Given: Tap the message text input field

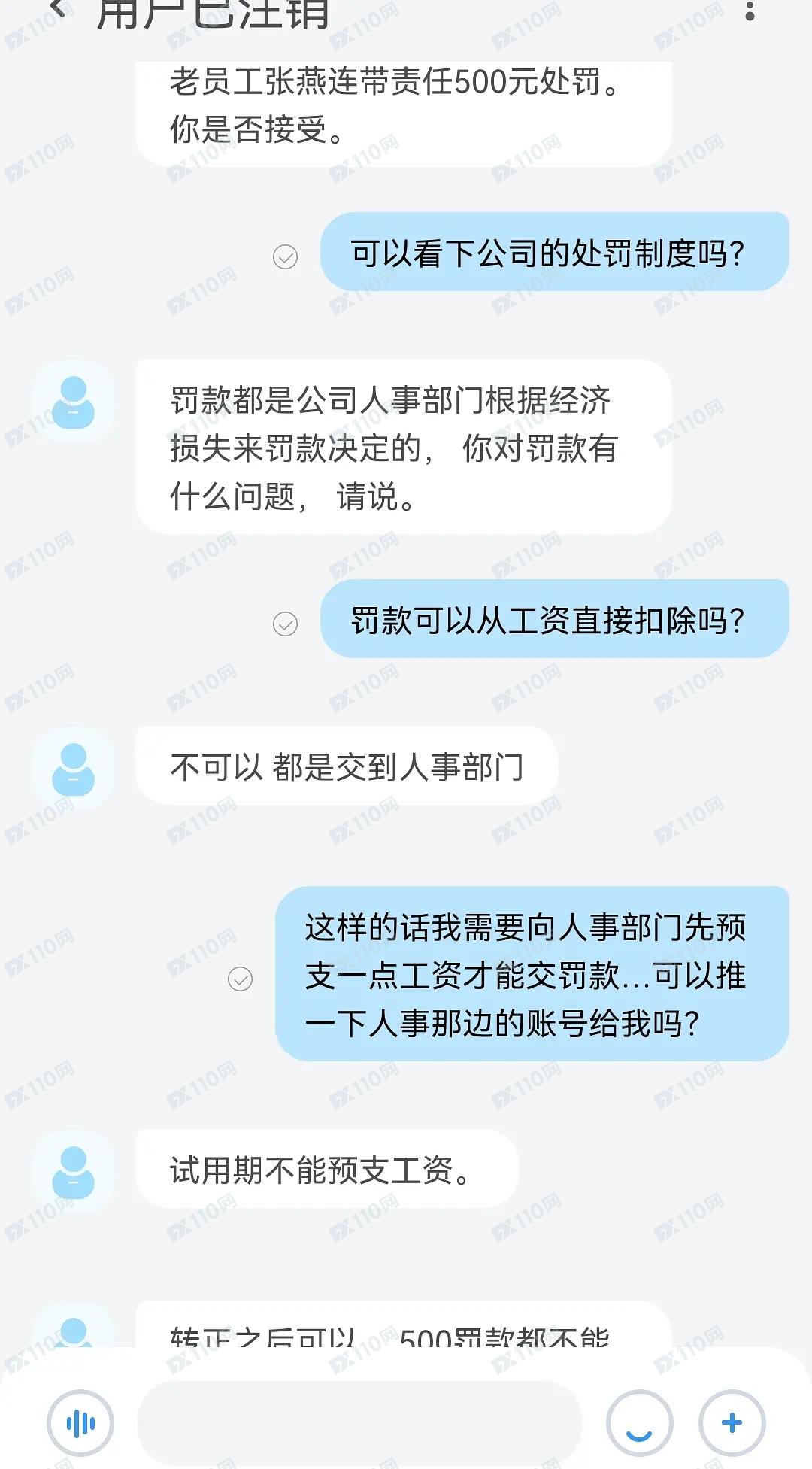Looking at the screenshot, I should tap(359, 1422).
